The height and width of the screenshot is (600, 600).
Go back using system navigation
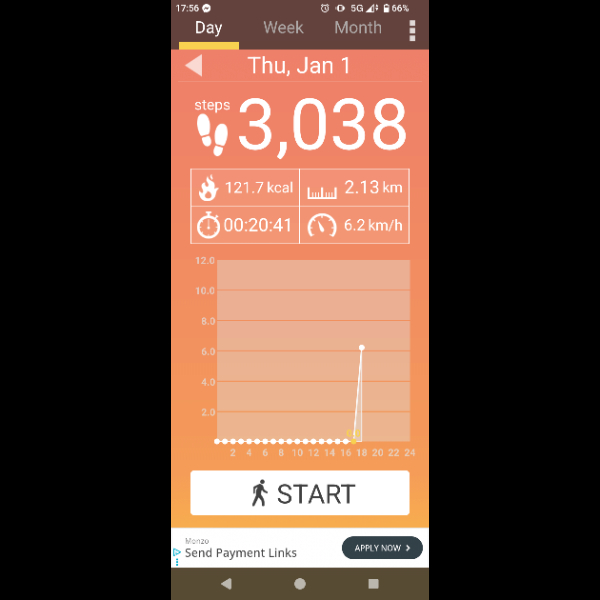[x=226, y=583]
